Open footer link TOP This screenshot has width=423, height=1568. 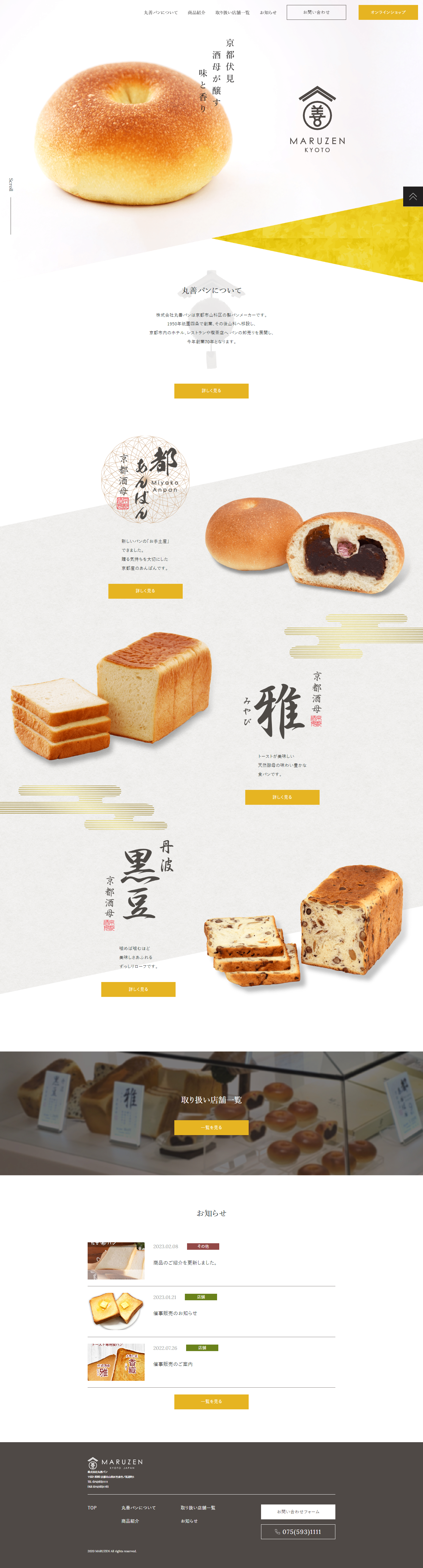click(x=92, y=1507)
